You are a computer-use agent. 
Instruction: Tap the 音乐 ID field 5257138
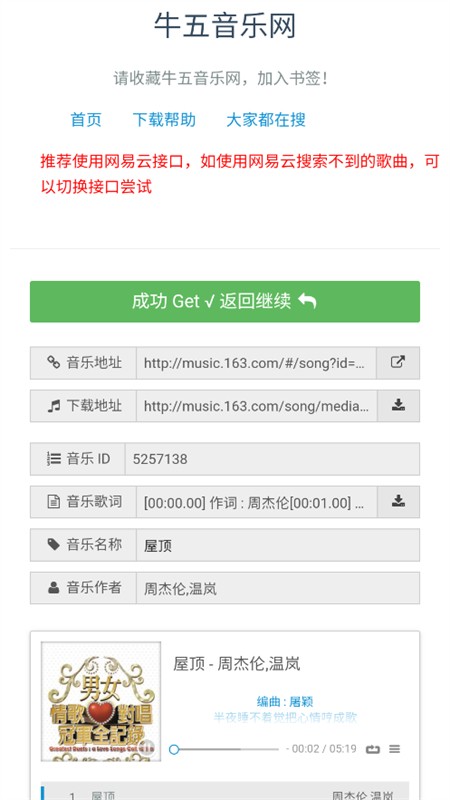pos(272,459)
